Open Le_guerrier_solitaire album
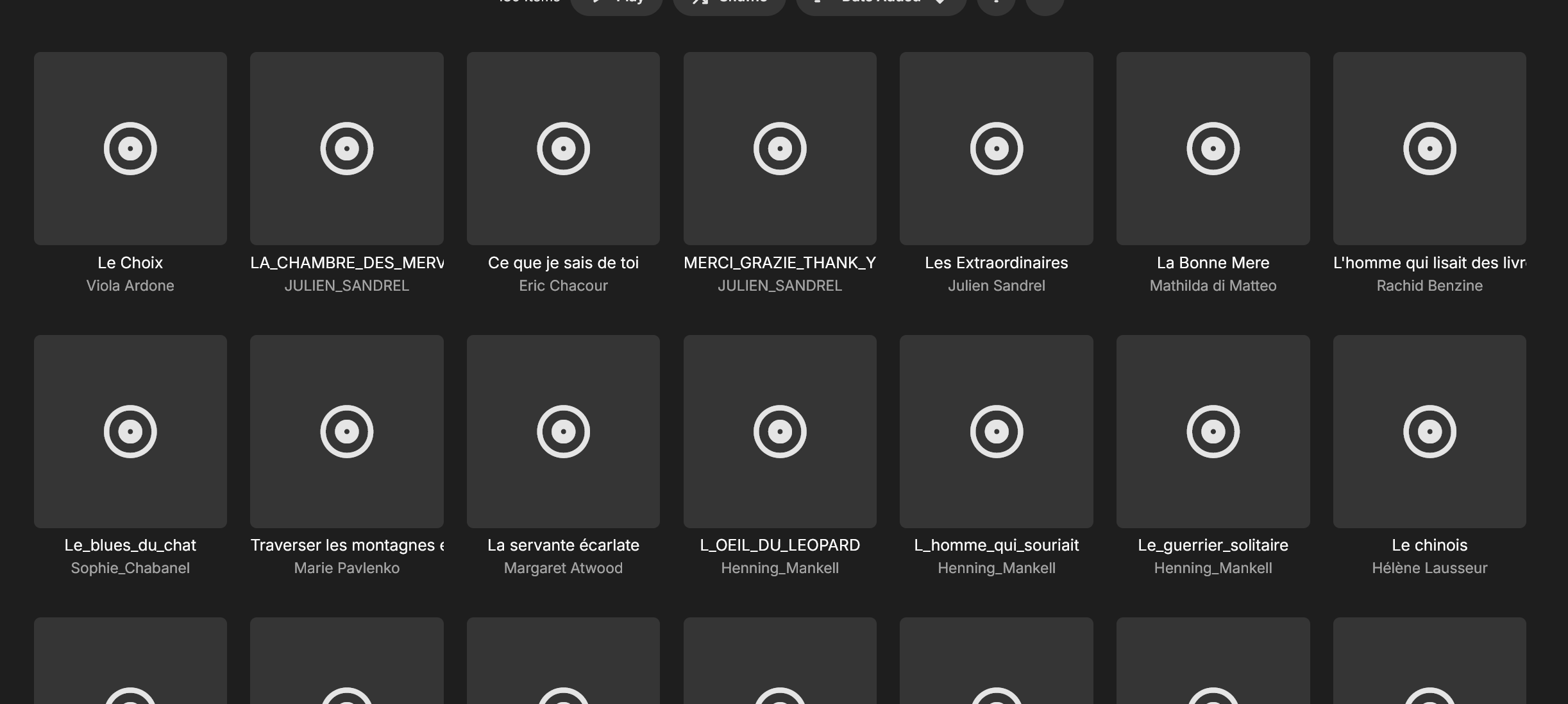This screenshot has height=704, width=1568. tap(1213, 431)
